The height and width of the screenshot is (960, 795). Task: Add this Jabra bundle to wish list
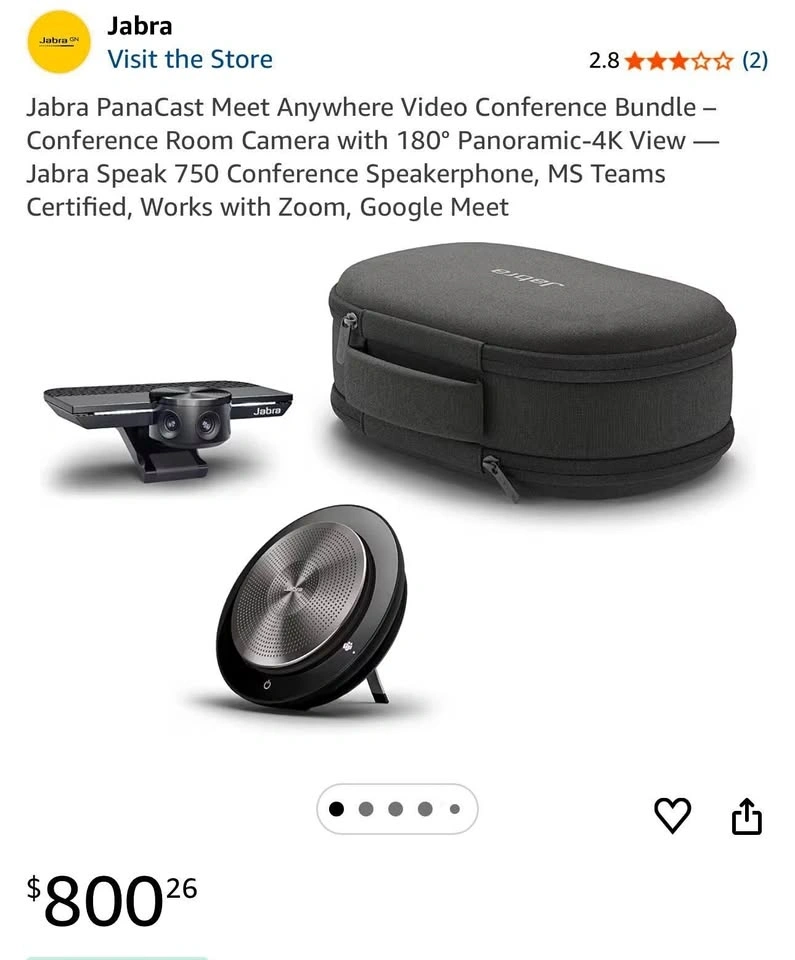pos(672,817)
